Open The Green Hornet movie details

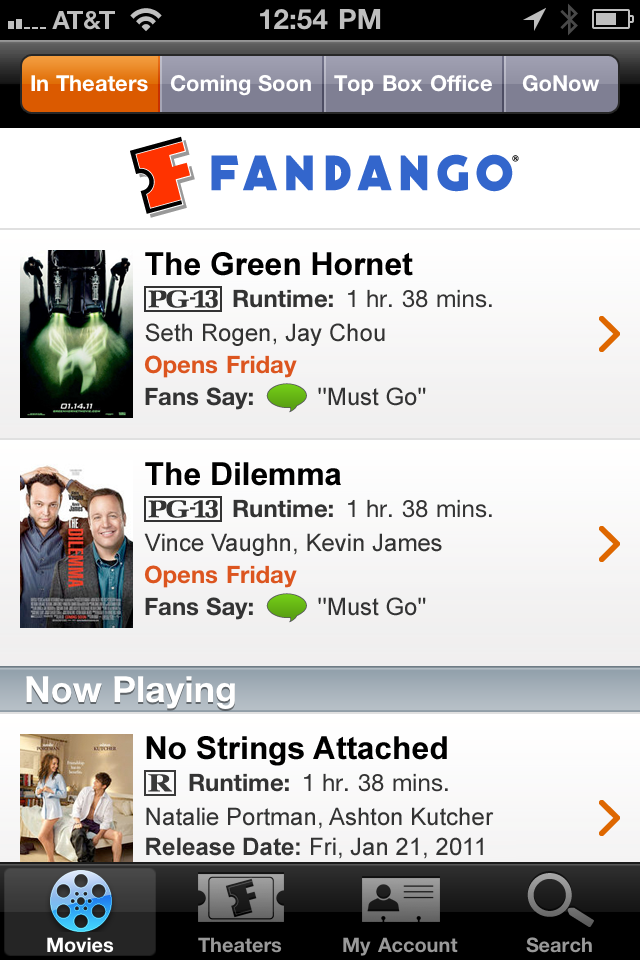[320, 334]
